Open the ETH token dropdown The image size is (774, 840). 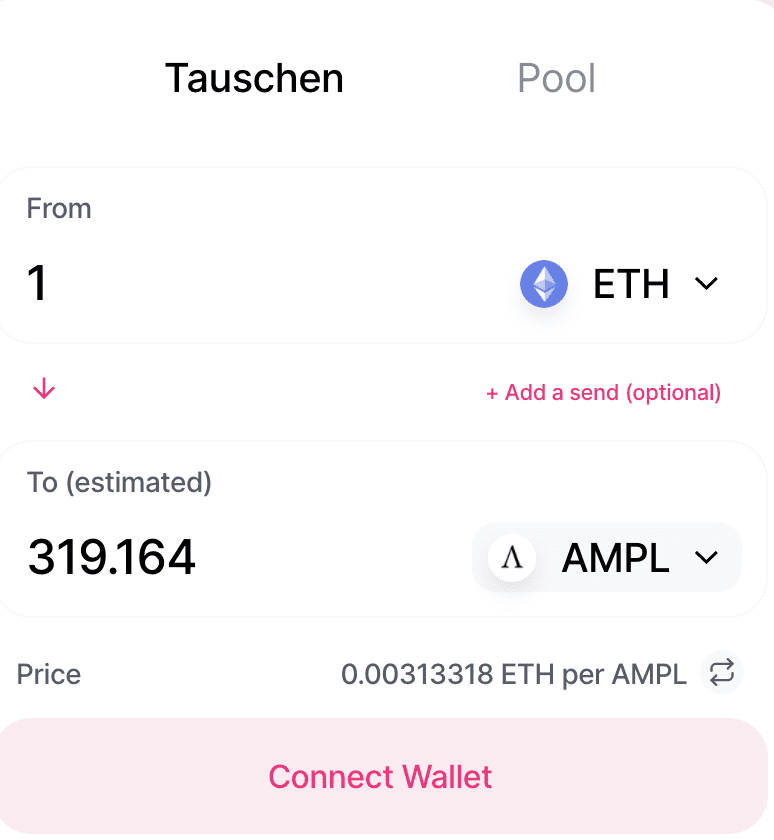620,284
